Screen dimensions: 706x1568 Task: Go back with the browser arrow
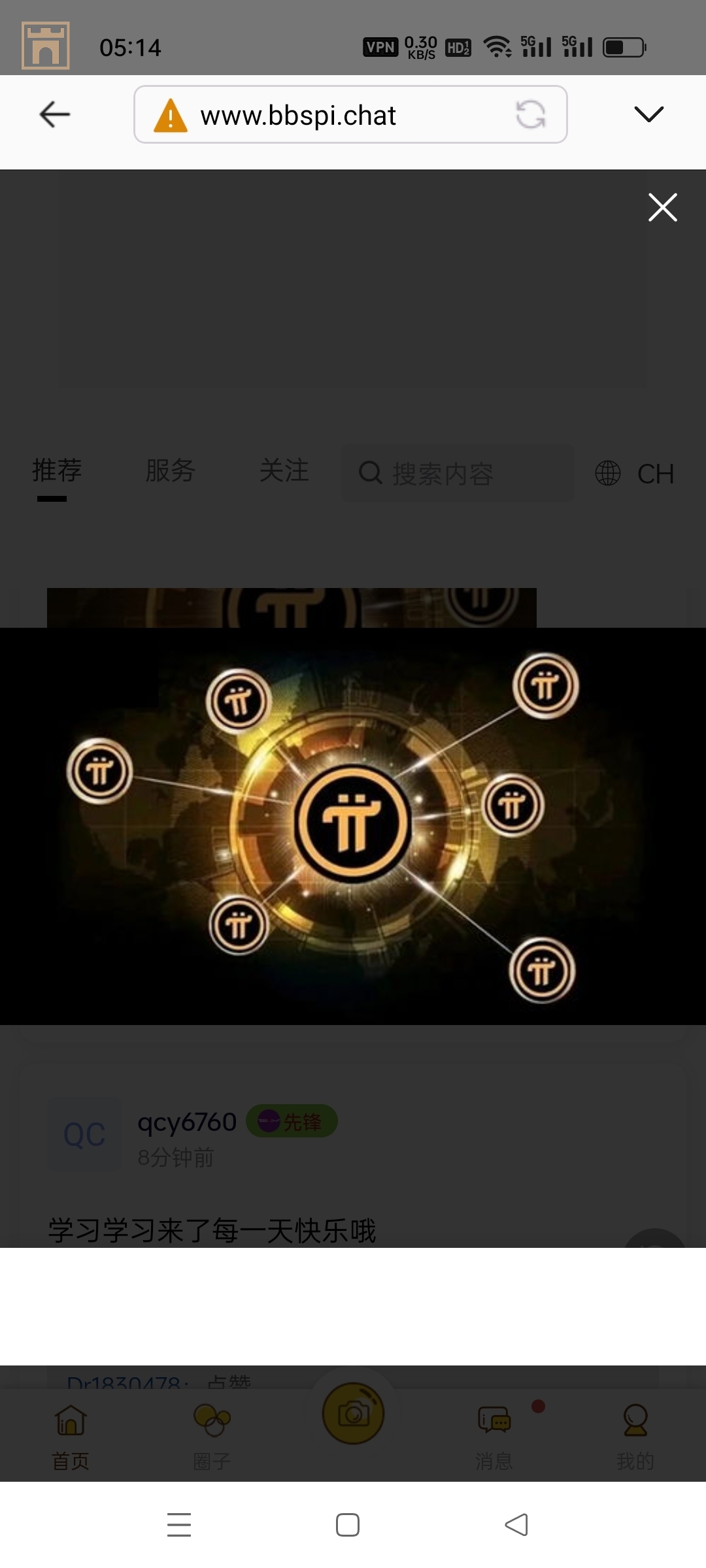55,114
